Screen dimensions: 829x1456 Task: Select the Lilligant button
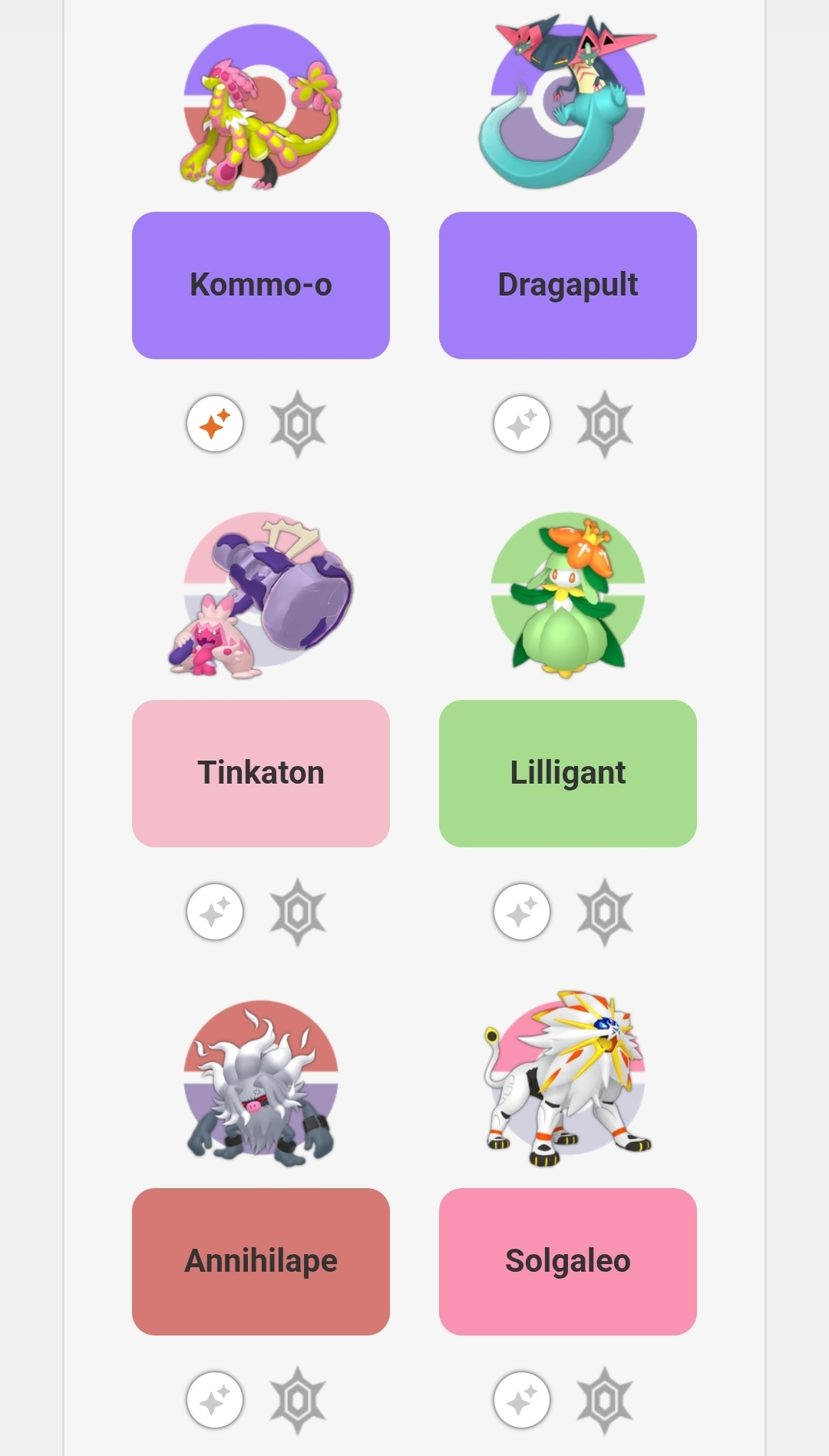pyautogui.click(x=568, y=773)
